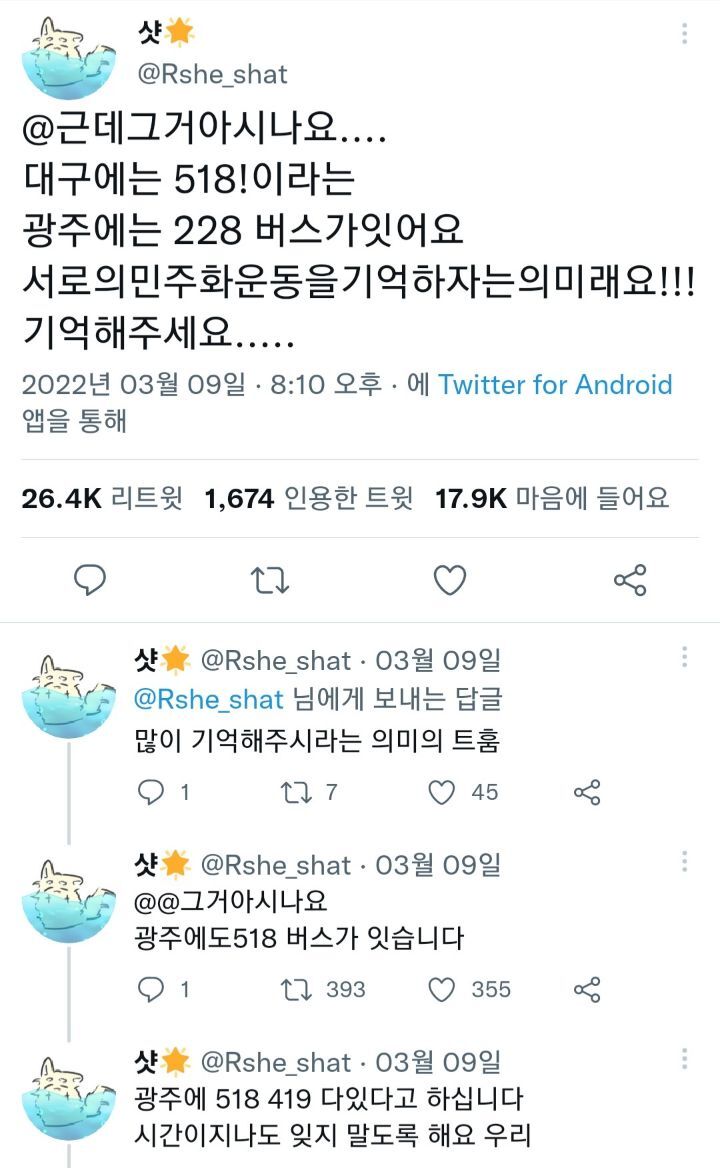Like the reply with 355 likes
Viewport: 720px width, 1168px height.
[x=441, y=990]
